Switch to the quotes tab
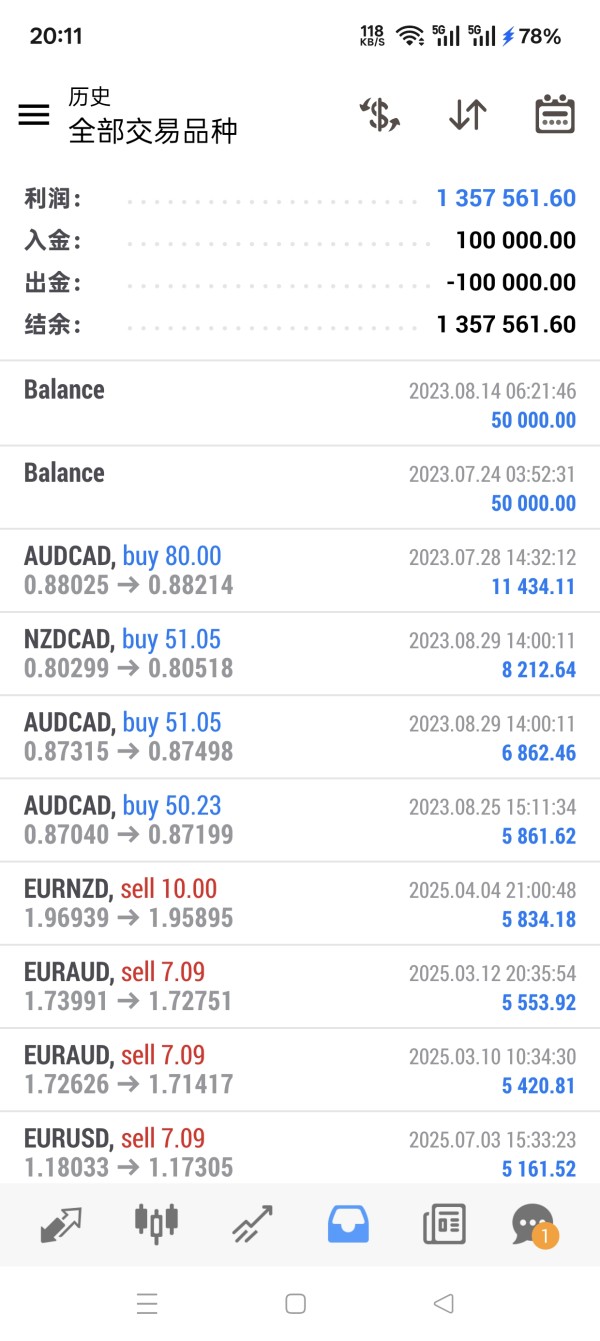 coord(61,1224)
